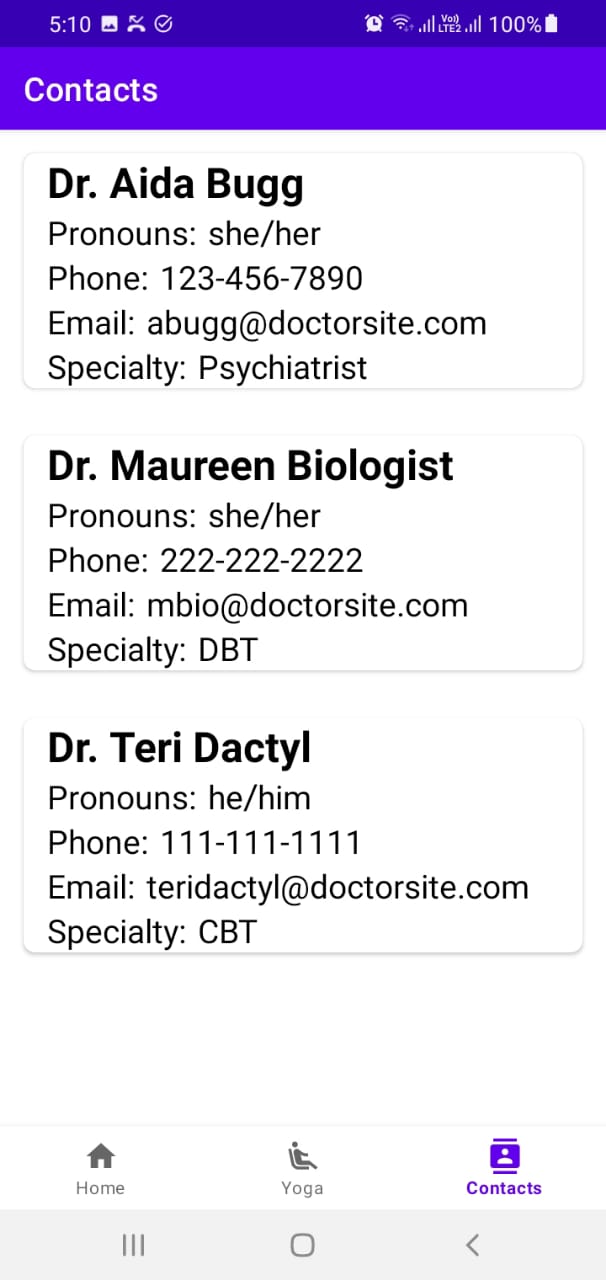Switch to the Home tab

coord(100,1168)
